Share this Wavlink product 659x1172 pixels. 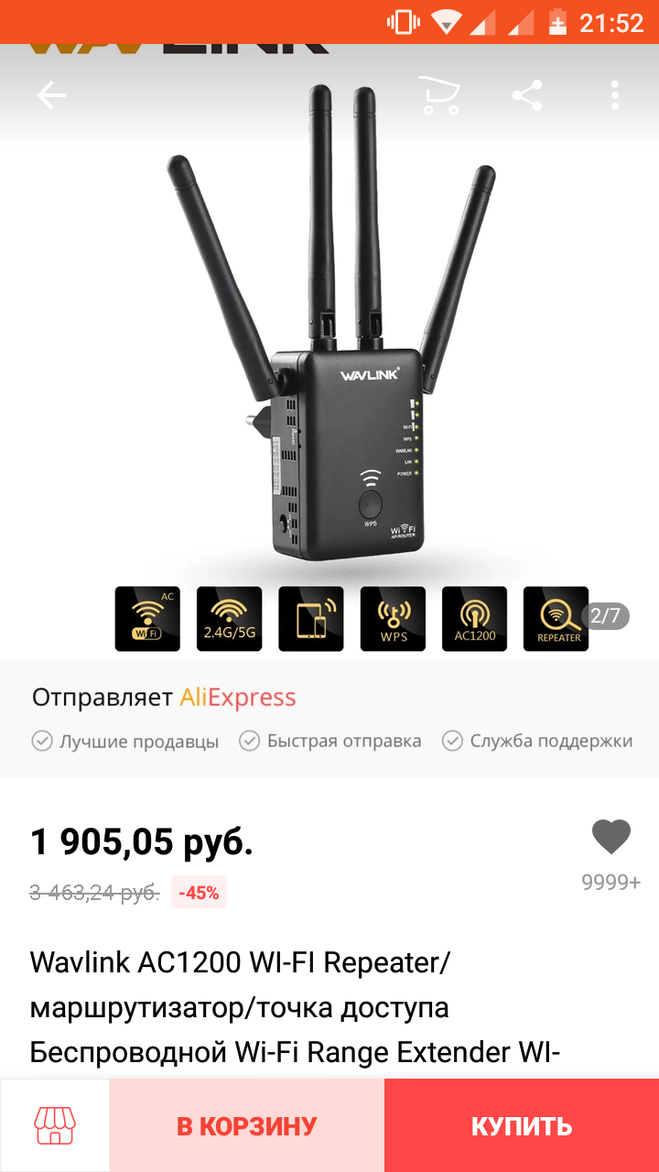coord(527,96)
